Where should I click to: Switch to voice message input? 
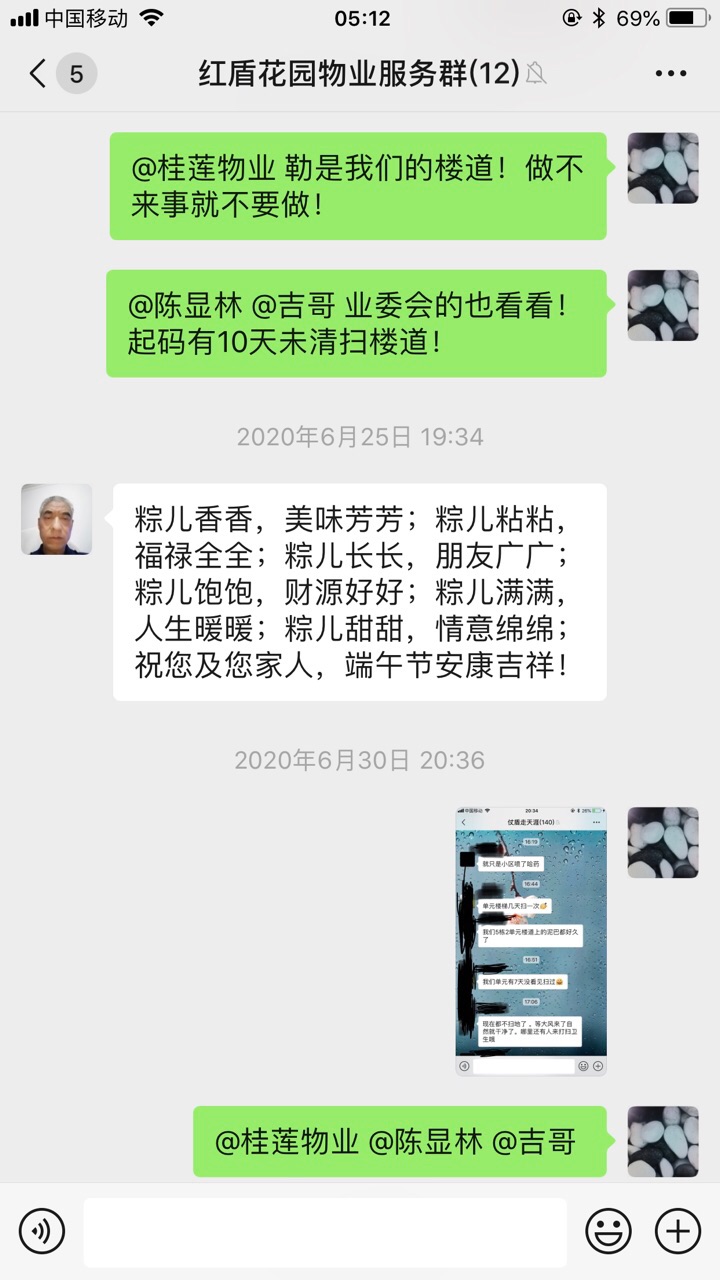[x=41, y=1230]
